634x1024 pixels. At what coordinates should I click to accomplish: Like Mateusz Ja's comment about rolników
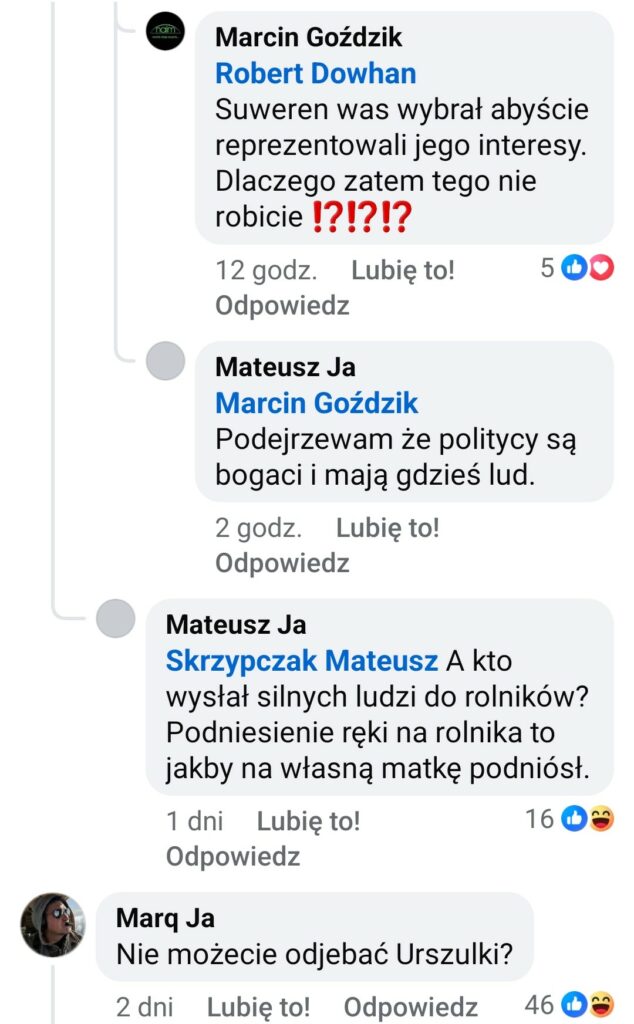308,821
